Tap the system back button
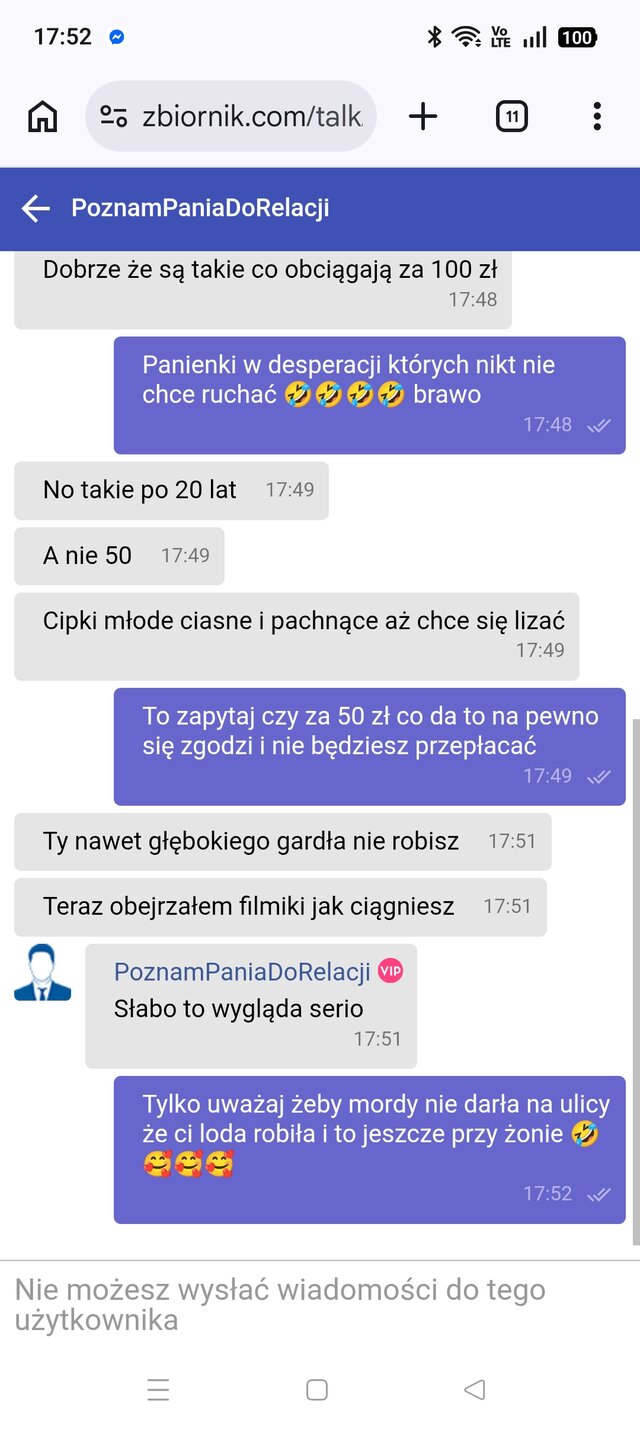The width and height of the screenshot is (640, 1429). (475, 1389)
